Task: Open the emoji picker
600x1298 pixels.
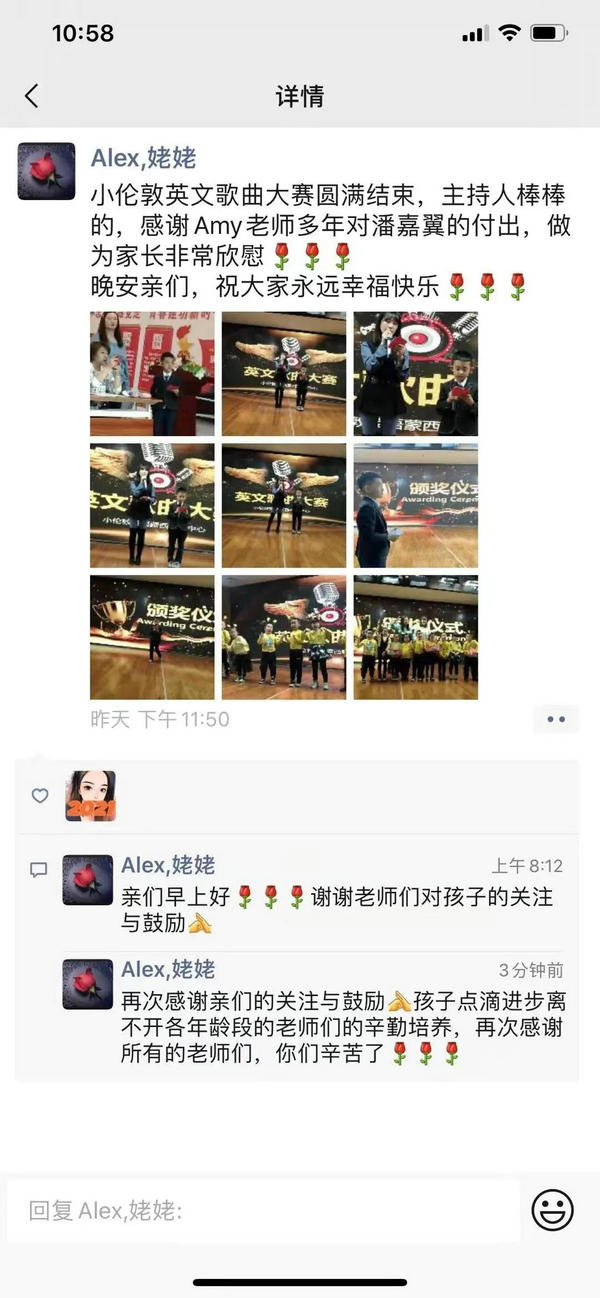Action: pos(552,1210)
